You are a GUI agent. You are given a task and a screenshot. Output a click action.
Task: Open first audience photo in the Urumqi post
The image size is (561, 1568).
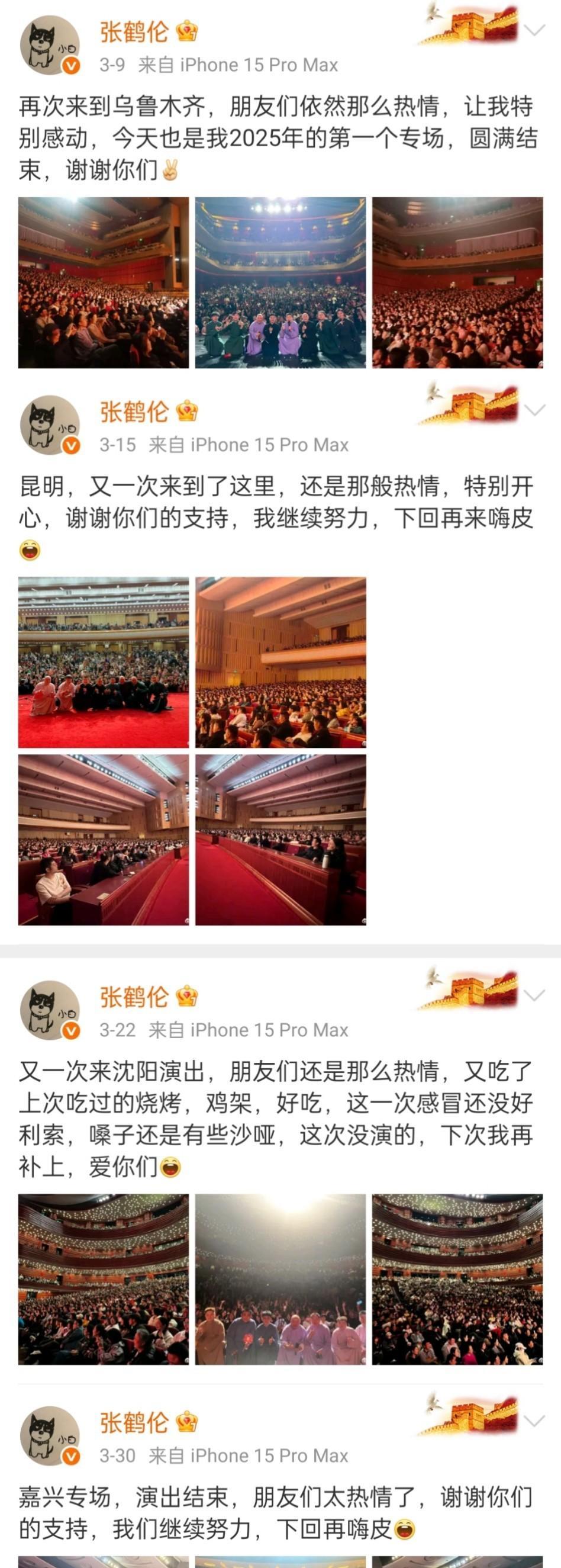tap(104, 282)
